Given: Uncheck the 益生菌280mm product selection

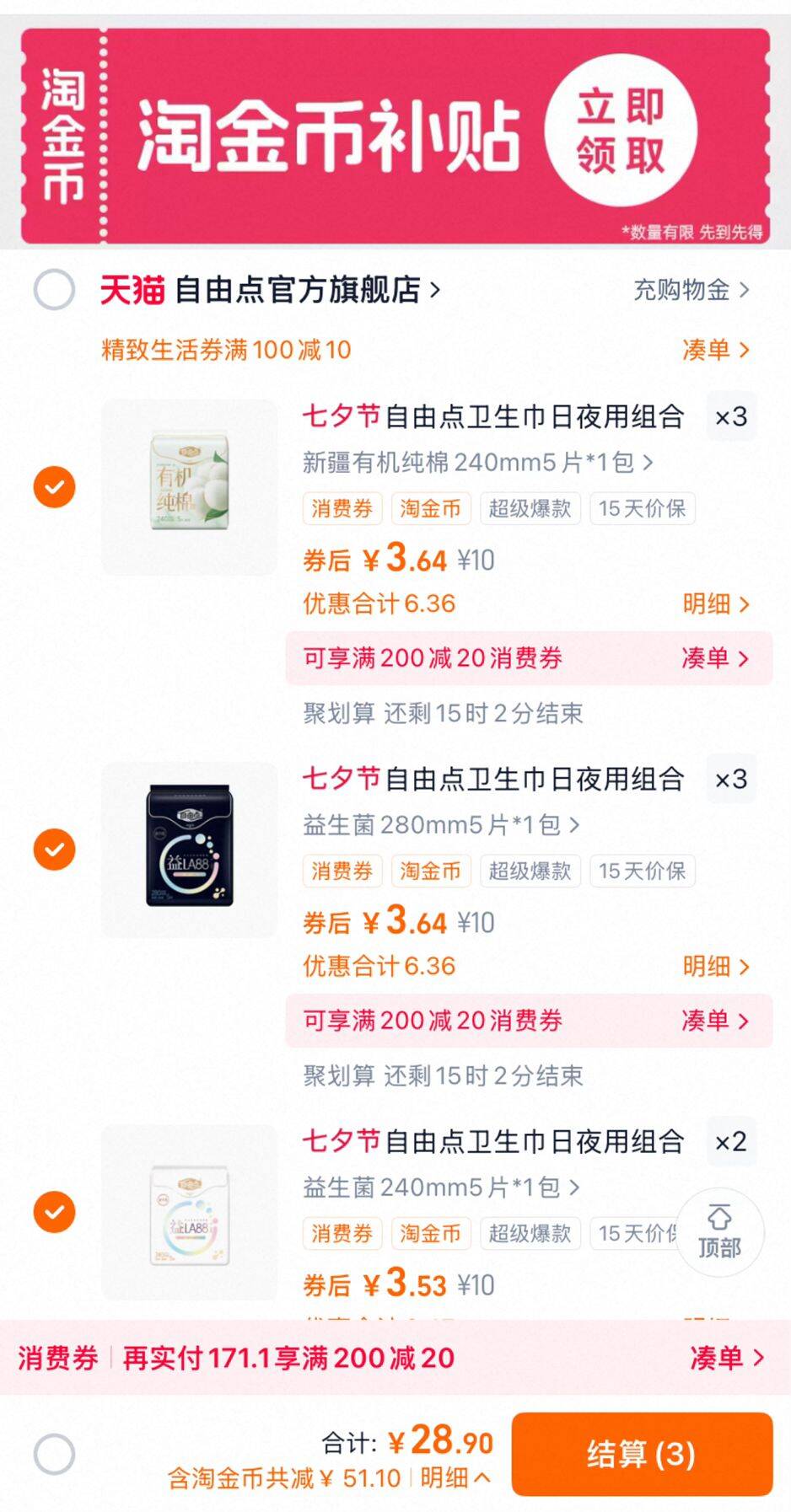Looking at the screenshot, I should (54, 850).
